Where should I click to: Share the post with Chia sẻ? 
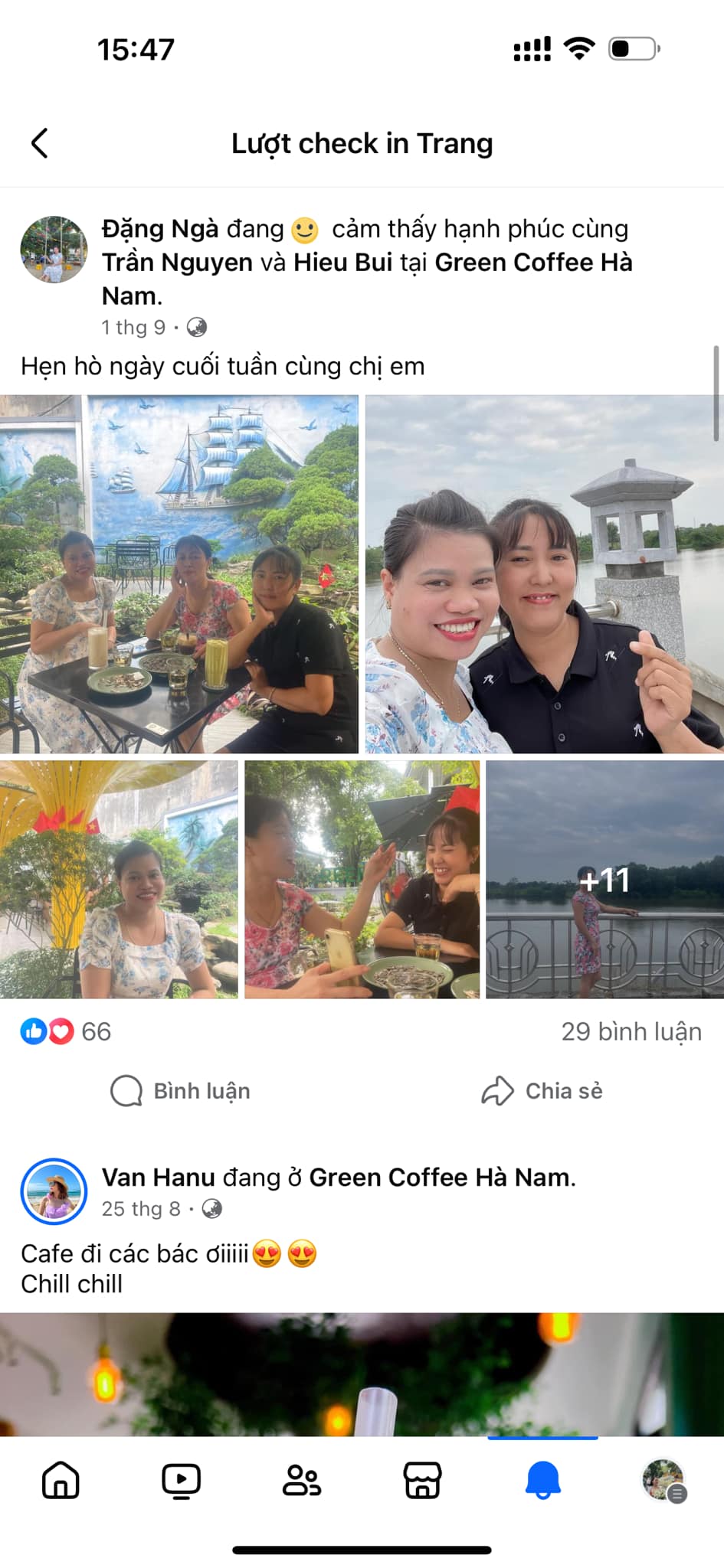(x=542, y=1091)
